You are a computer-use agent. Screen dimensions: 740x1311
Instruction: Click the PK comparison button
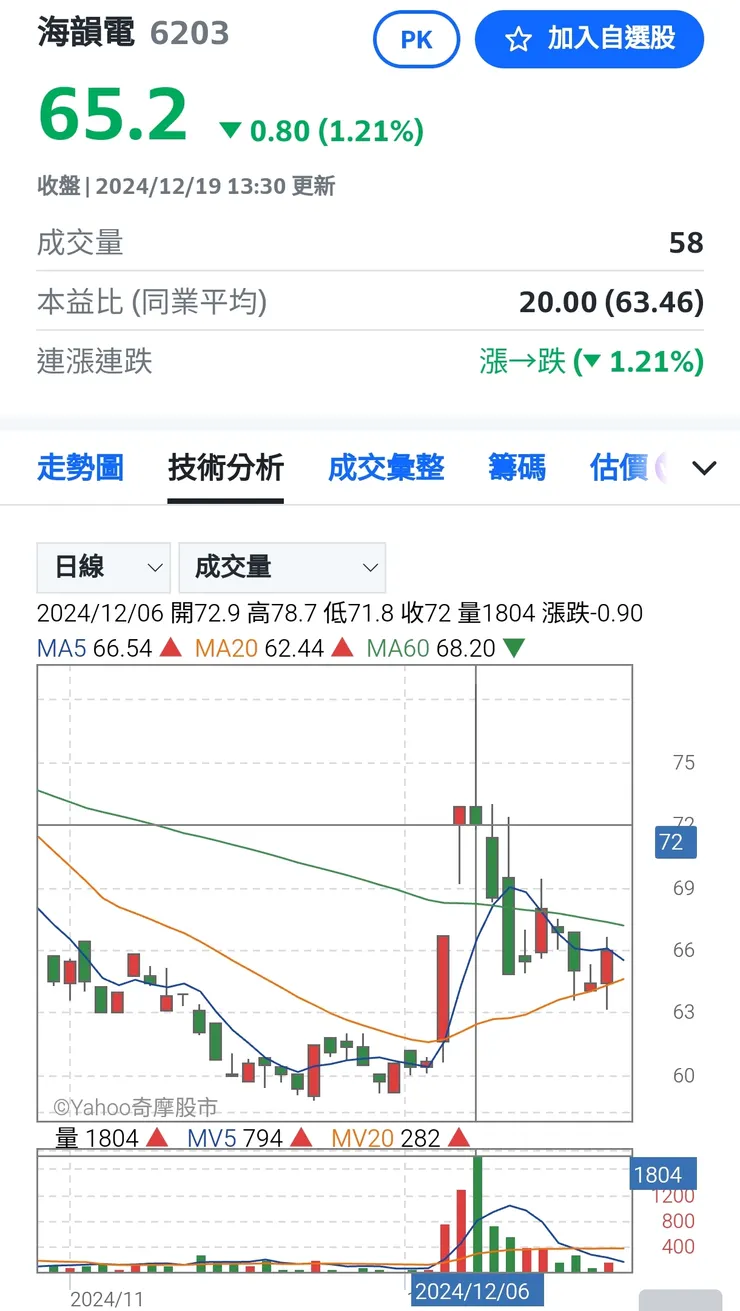416,40
